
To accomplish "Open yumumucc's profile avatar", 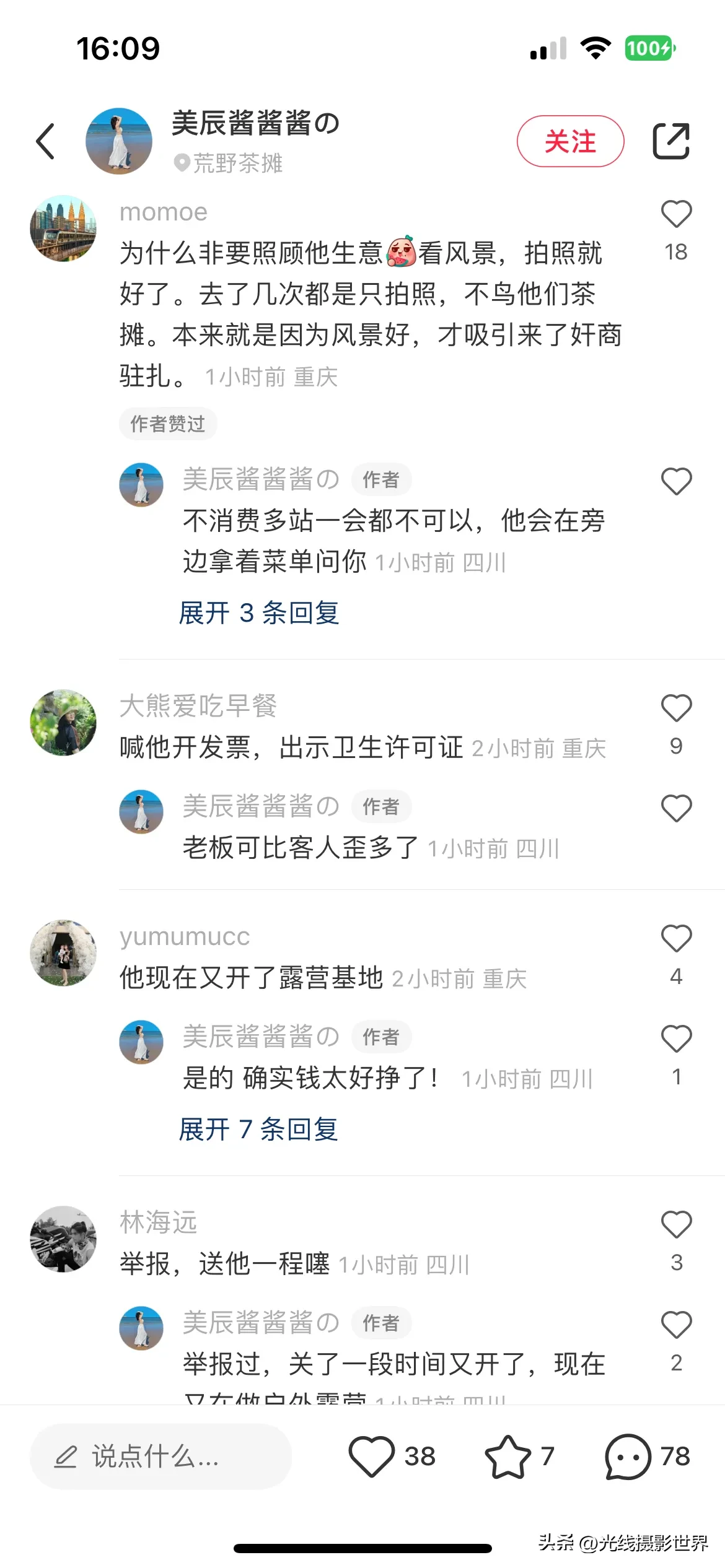I will tap(63, 953).
